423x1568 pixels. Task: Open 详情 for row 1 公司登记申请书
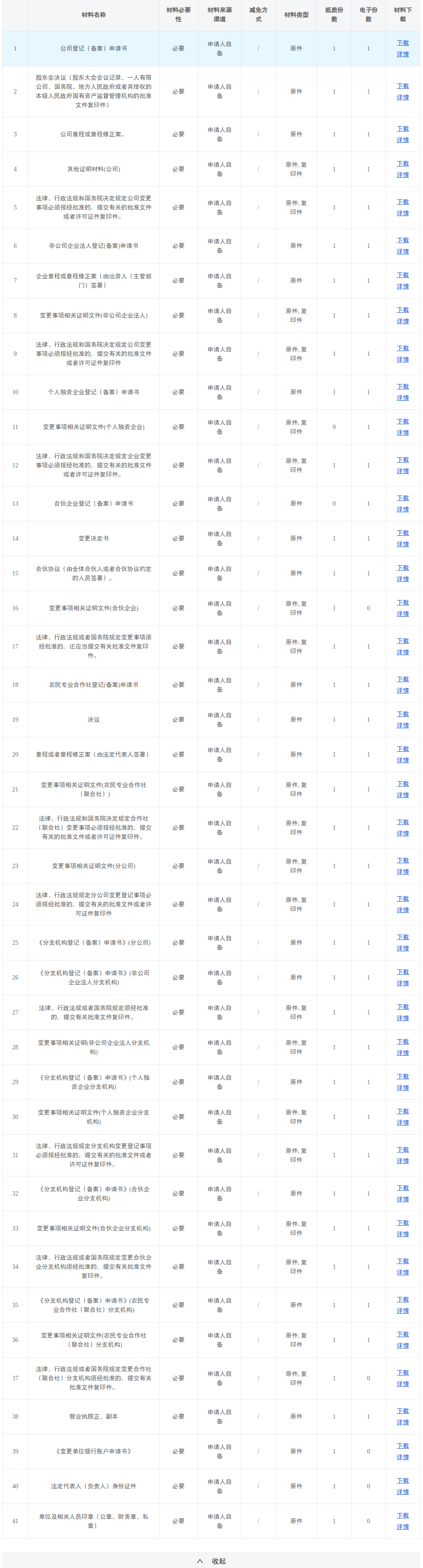[x=402, y=54]
